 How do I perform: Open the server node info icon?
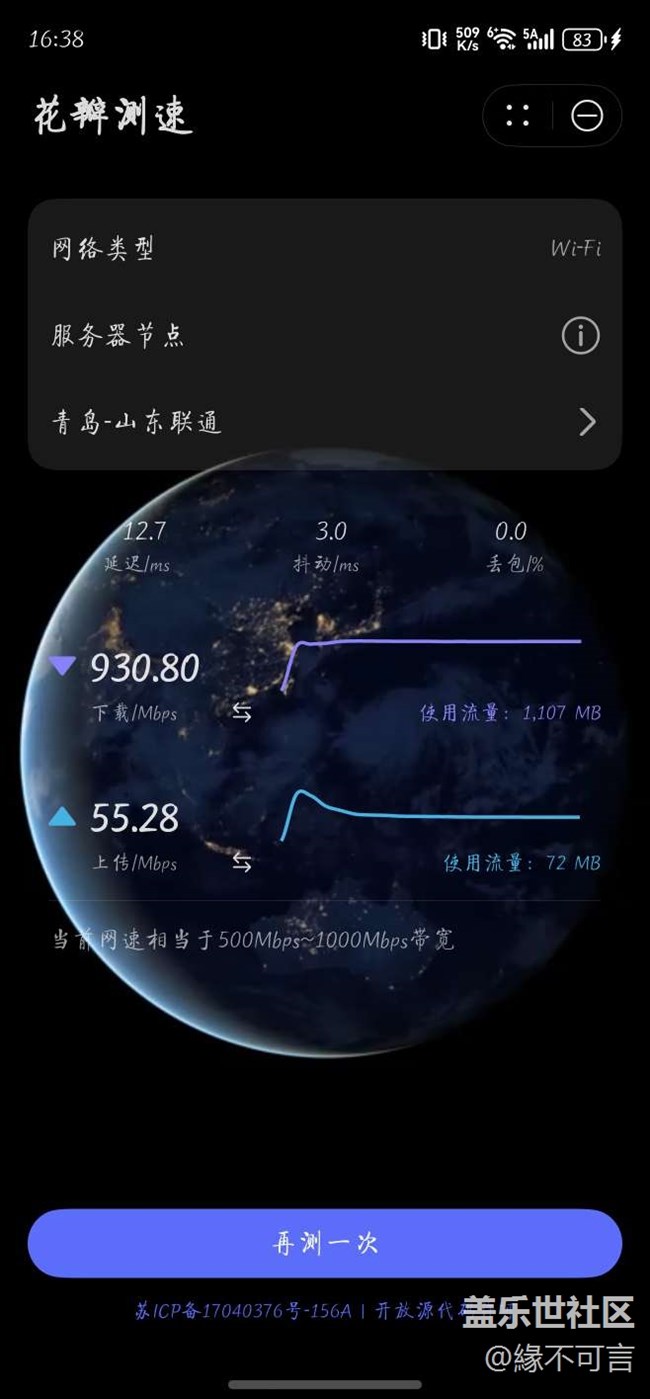click(x=580, y=336)
